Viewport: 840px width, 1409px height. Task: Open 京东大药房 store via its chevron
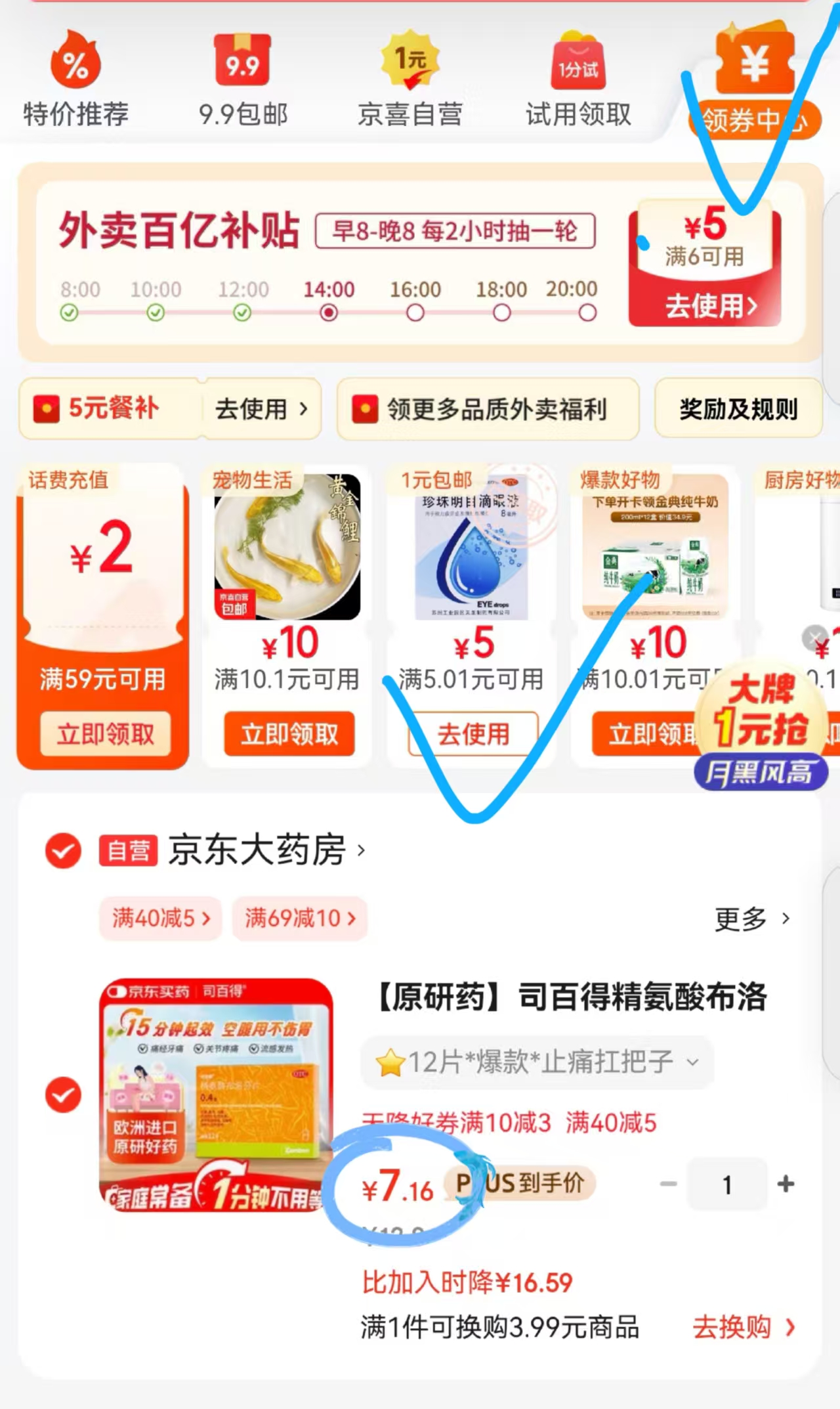click(x=360, y=850)
